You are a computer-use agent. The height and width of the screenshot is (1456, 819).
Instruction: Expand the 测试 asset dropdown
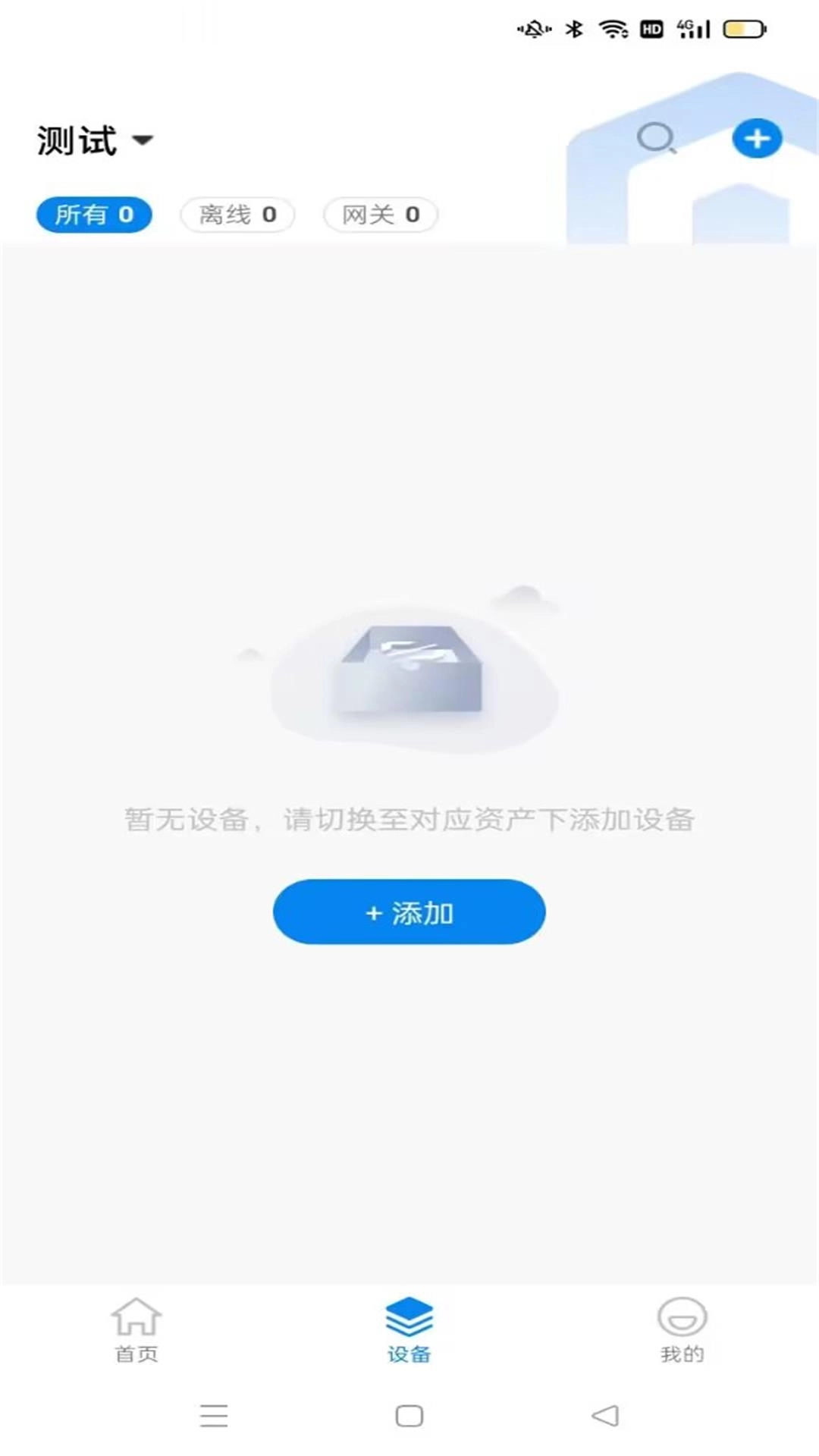tap(95, 139)
